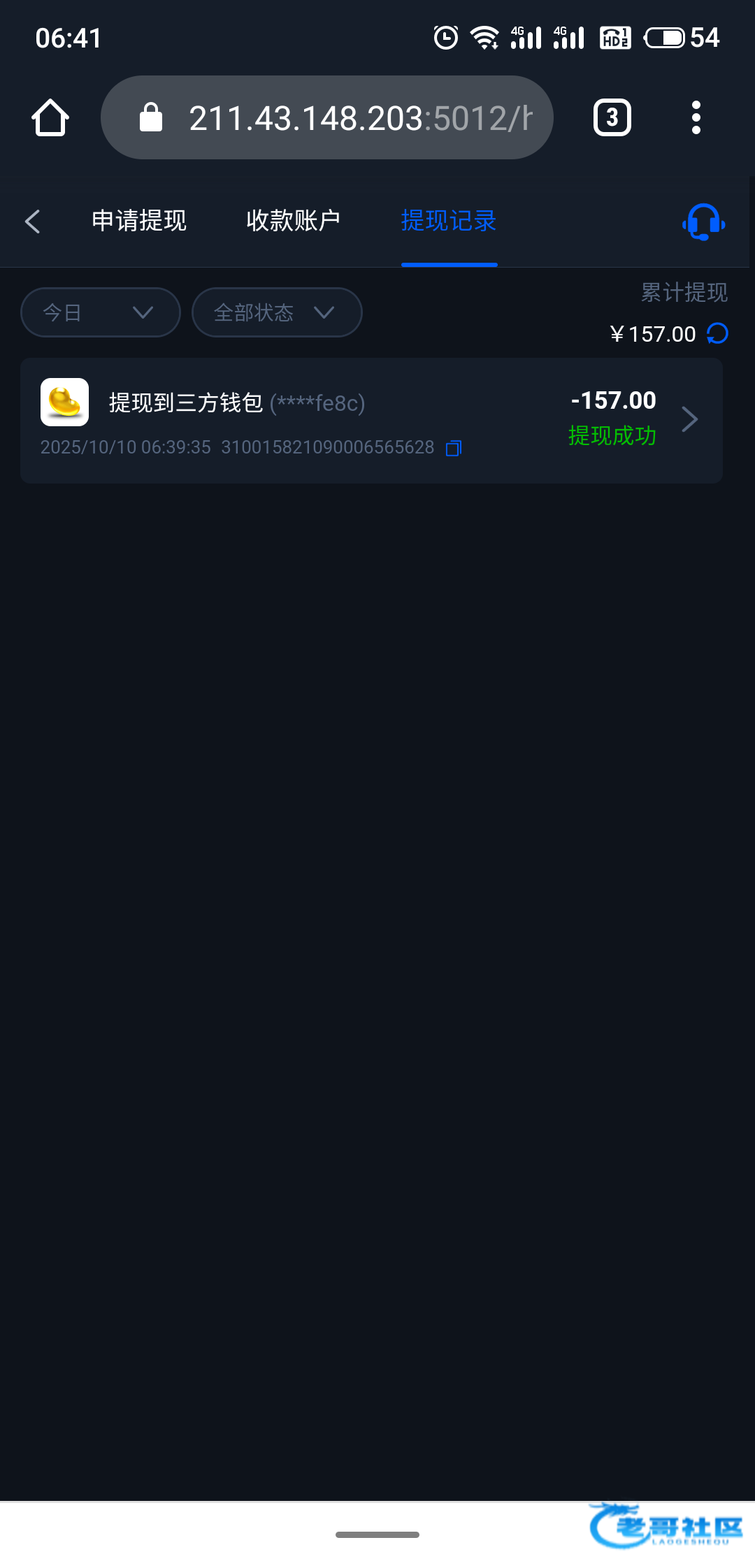Switch to the 收款账户 tab
The width and height of the screenshot is (755, 1568).
(294, 221)
